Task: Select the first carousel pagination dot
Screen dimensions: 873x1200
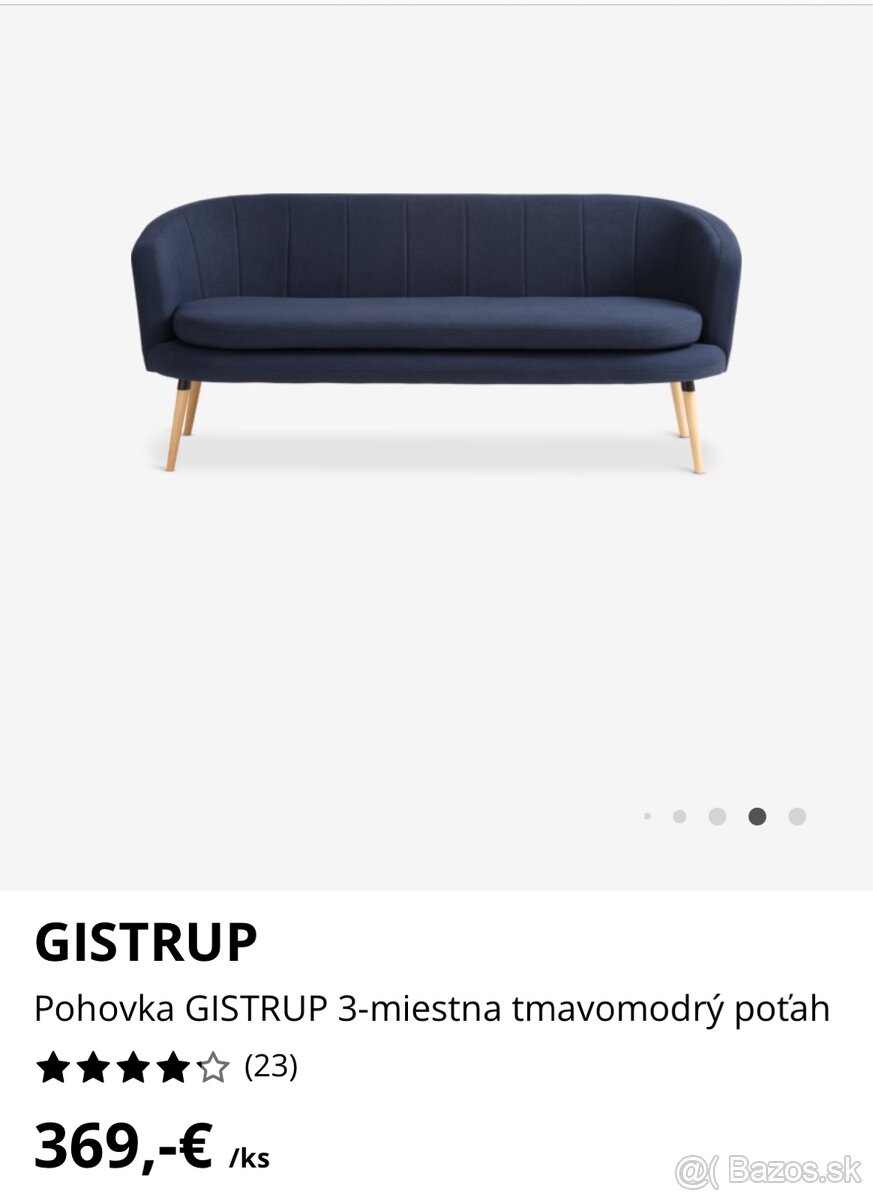Action: [x=647, y=816]
